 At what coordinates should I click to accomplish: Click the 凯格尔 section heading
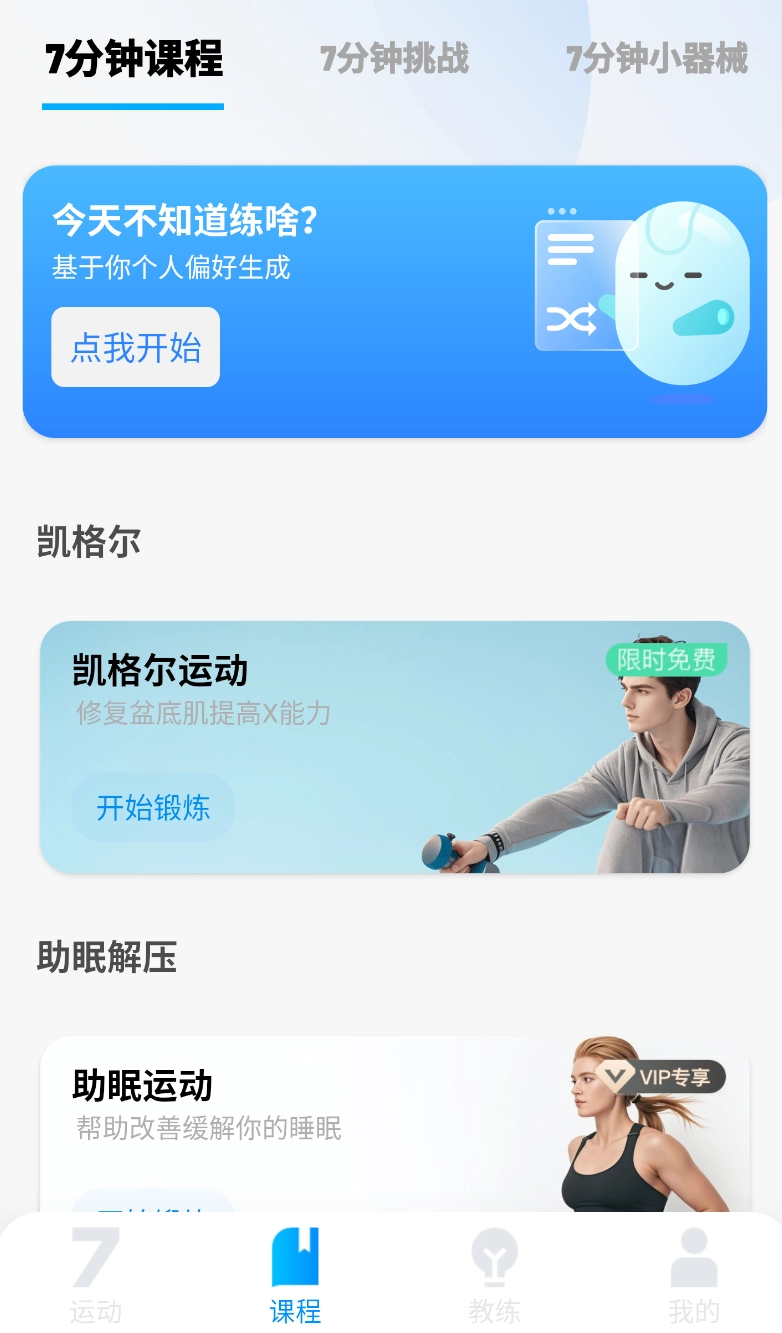tap(88, 540)
